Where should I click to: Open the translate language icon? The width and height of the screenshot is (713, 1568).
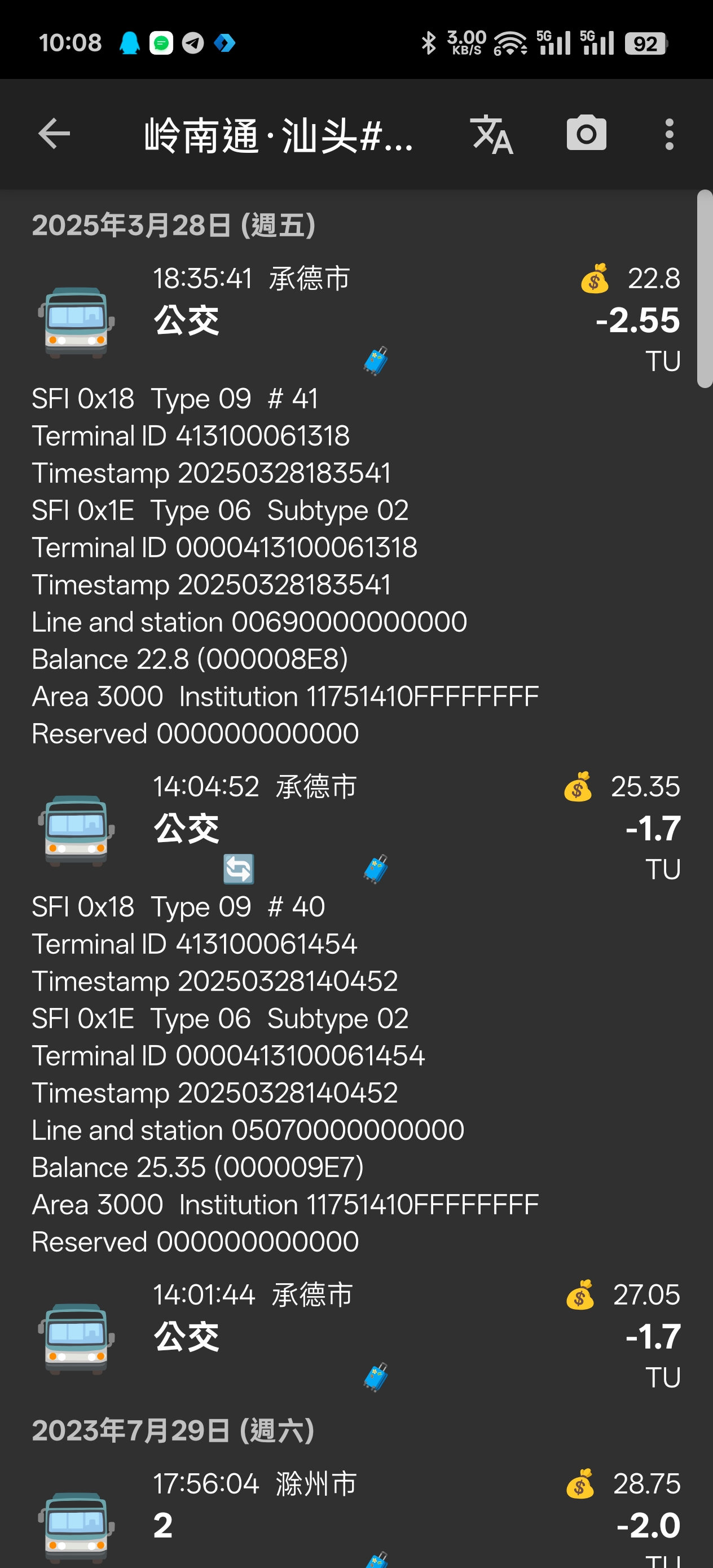[491, 135]
